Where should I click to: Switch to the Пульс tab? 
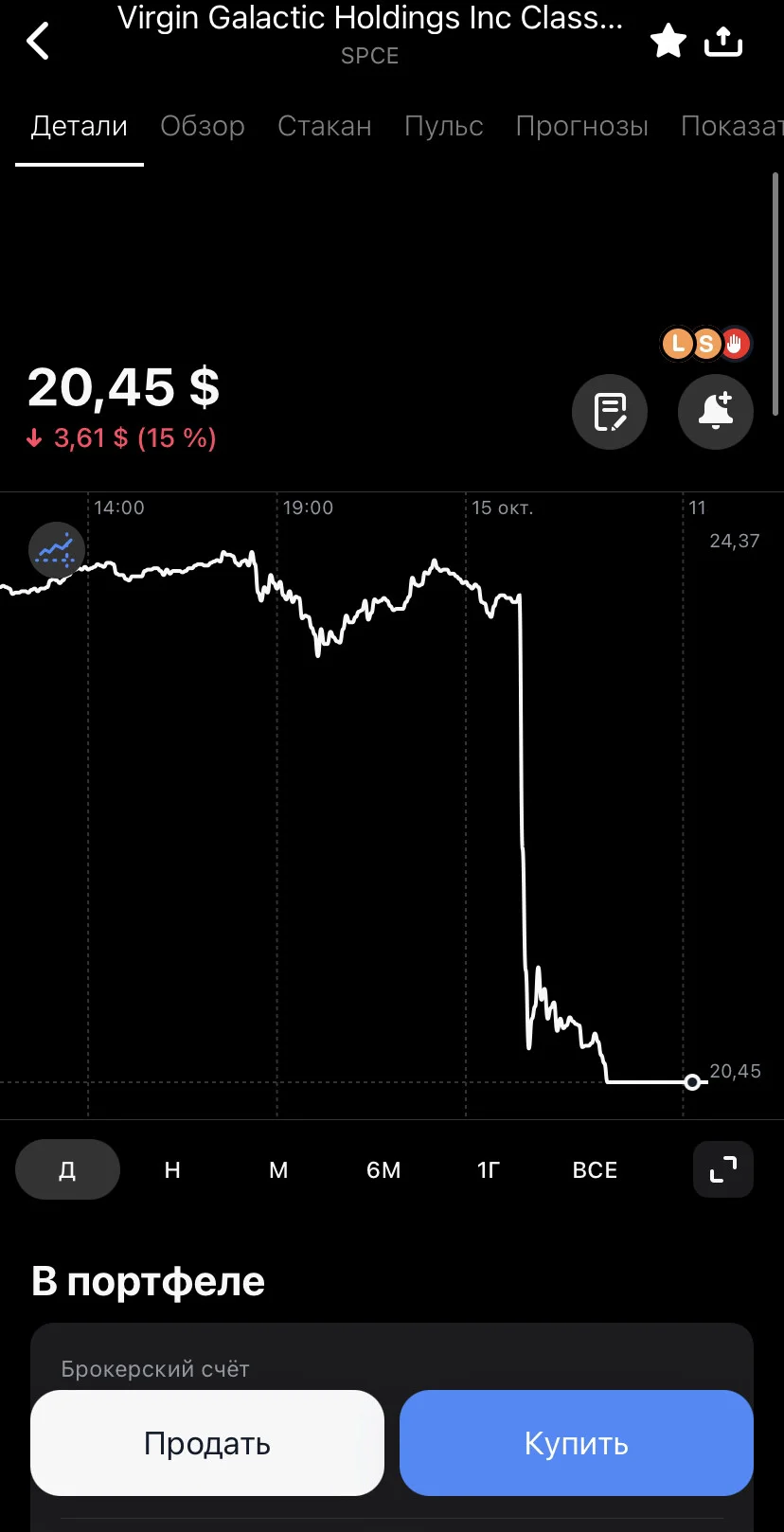(444, 126)
